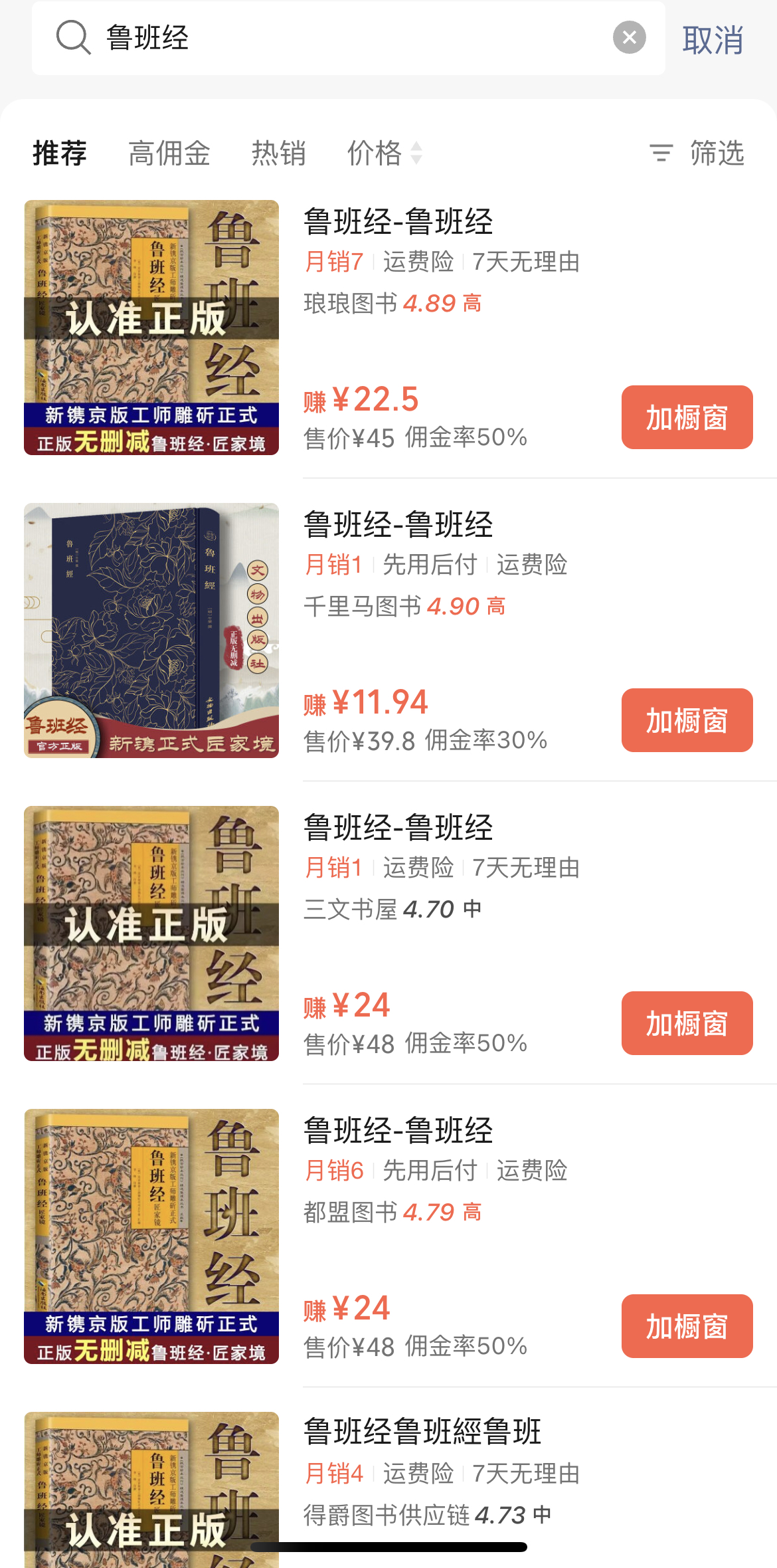Clear the search box with the X icon
This screenshot has height=1568, width=777.
point(628,38)
